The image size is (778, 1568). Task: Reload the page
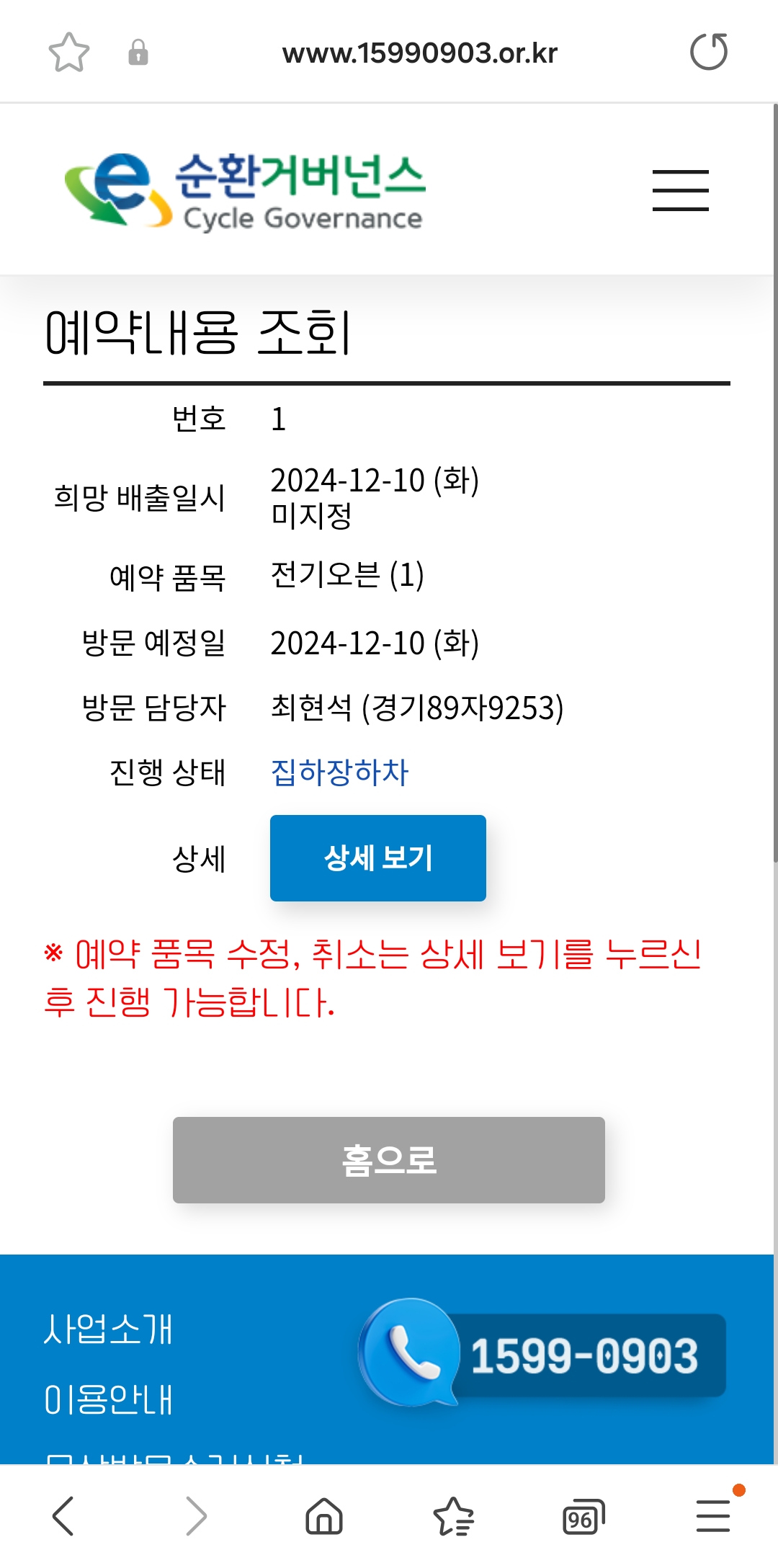(709, 52)
